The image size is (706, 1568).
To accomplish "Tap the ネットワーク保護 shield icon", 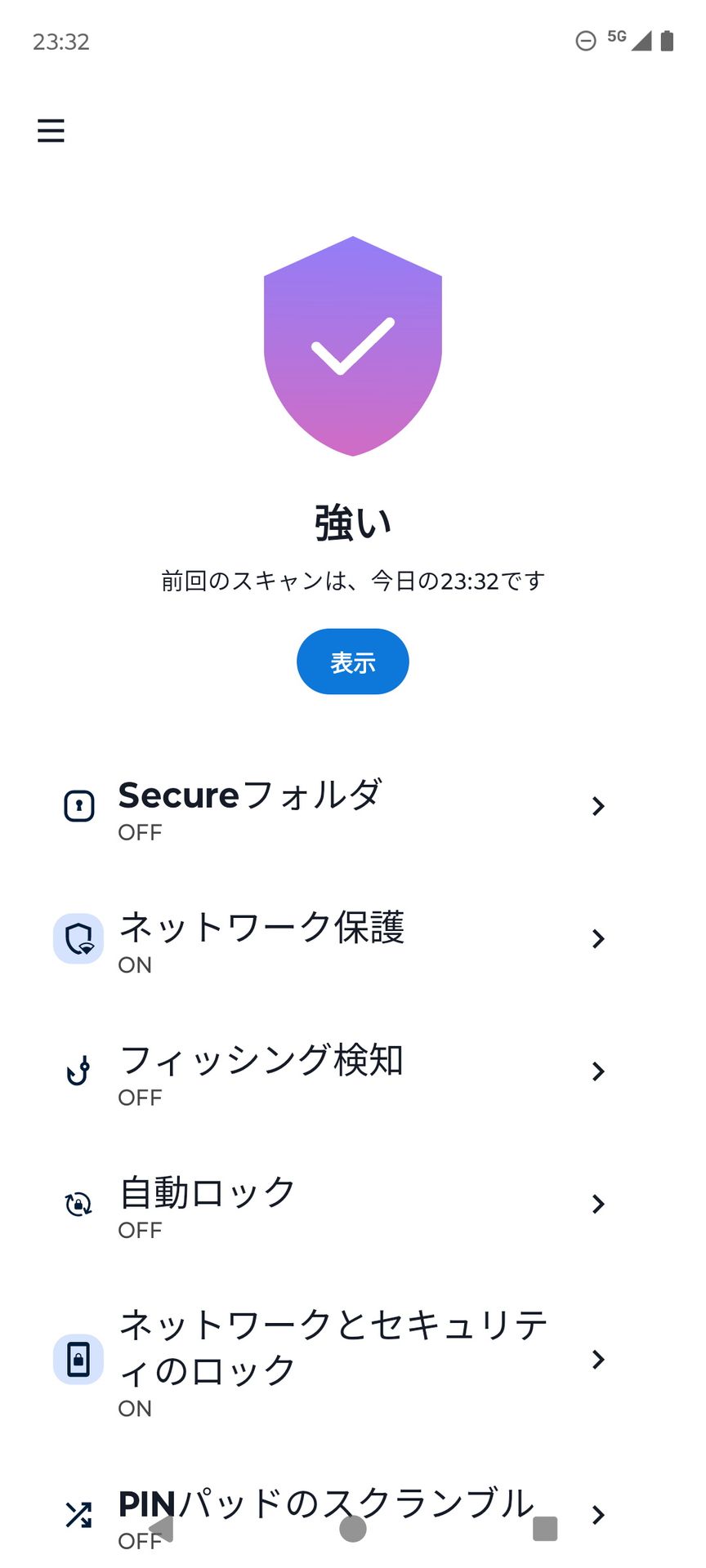I will (x=78, y=939).
